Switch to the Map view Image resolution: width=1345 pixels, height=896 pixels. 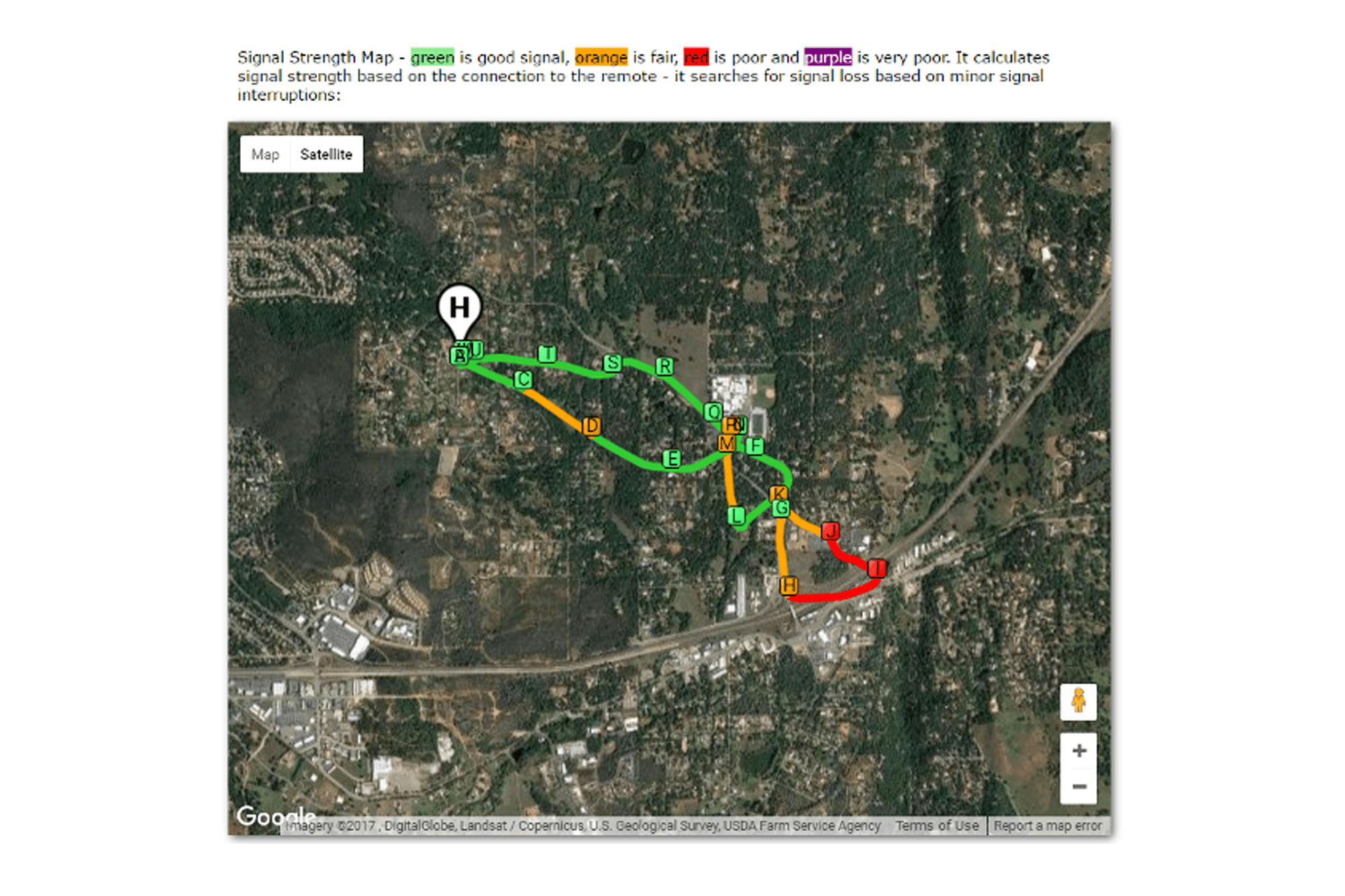[x=265, y=155]
